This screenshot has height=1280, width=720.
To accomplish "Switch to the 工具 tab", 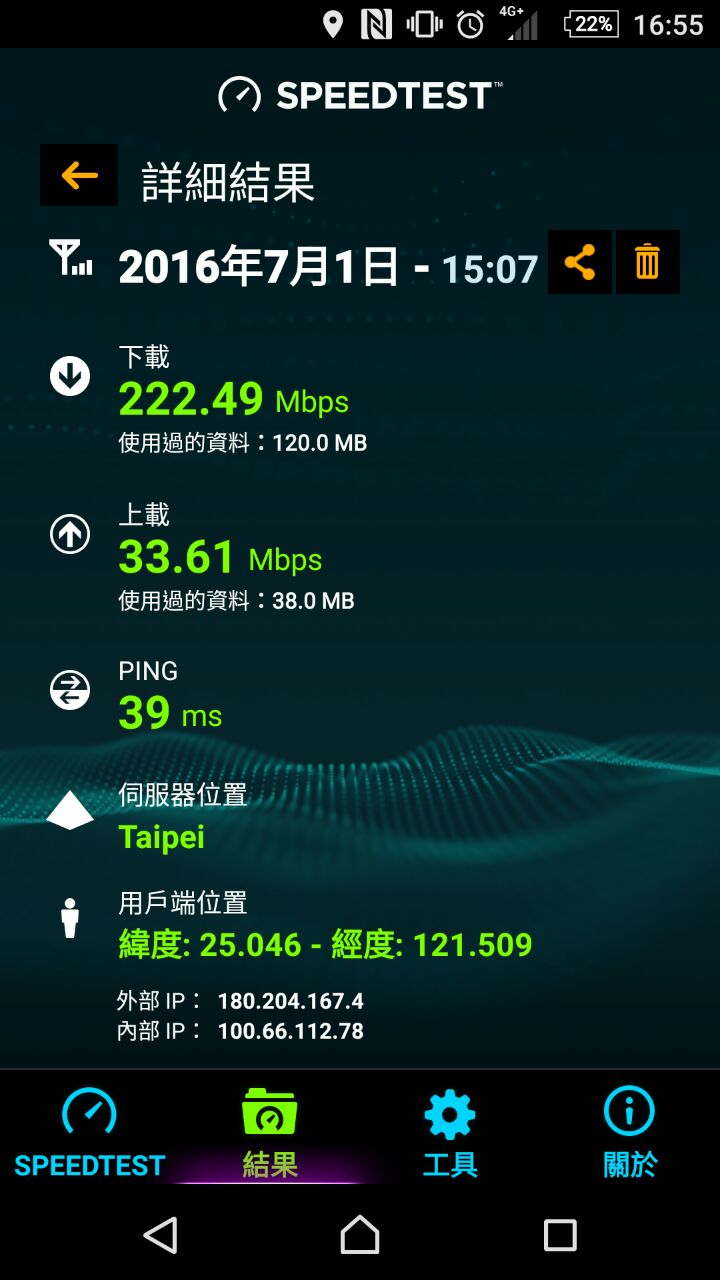I will tap(450, 1133).
